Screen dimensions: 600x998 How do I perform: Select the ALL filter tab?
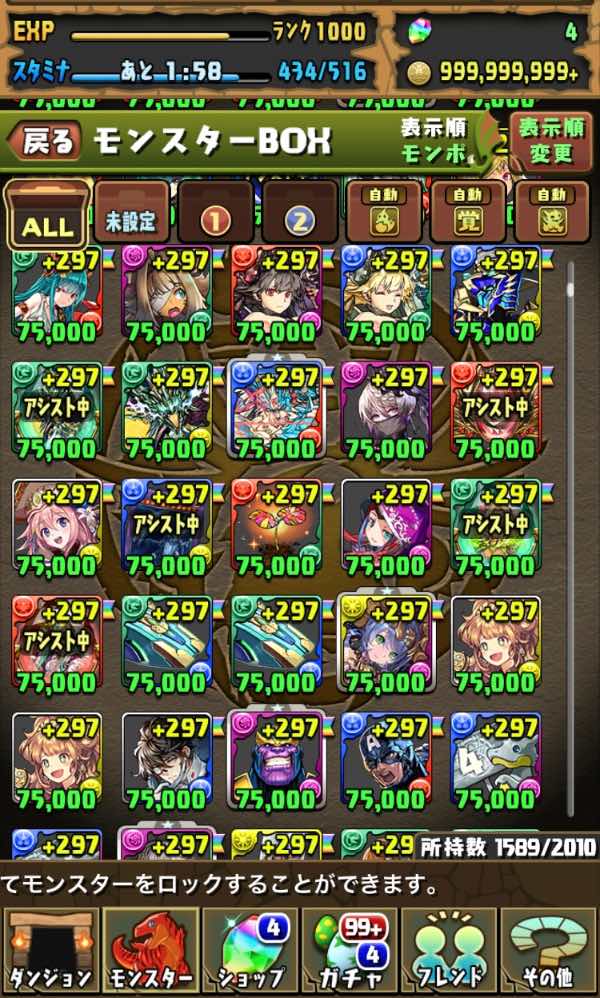point(47,215)
